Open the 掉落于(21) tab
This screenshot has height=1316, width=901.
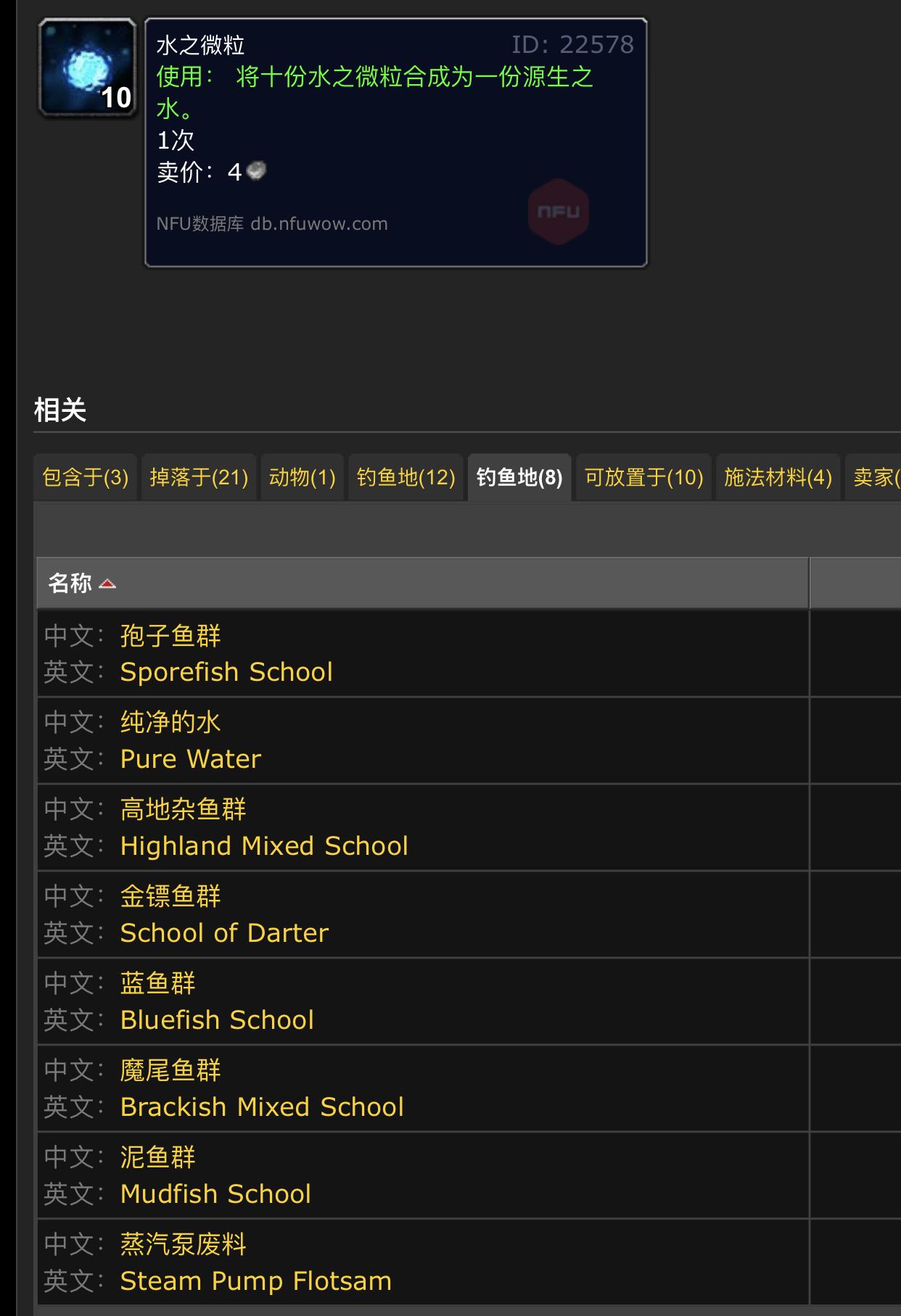click(x=199, y=477)
